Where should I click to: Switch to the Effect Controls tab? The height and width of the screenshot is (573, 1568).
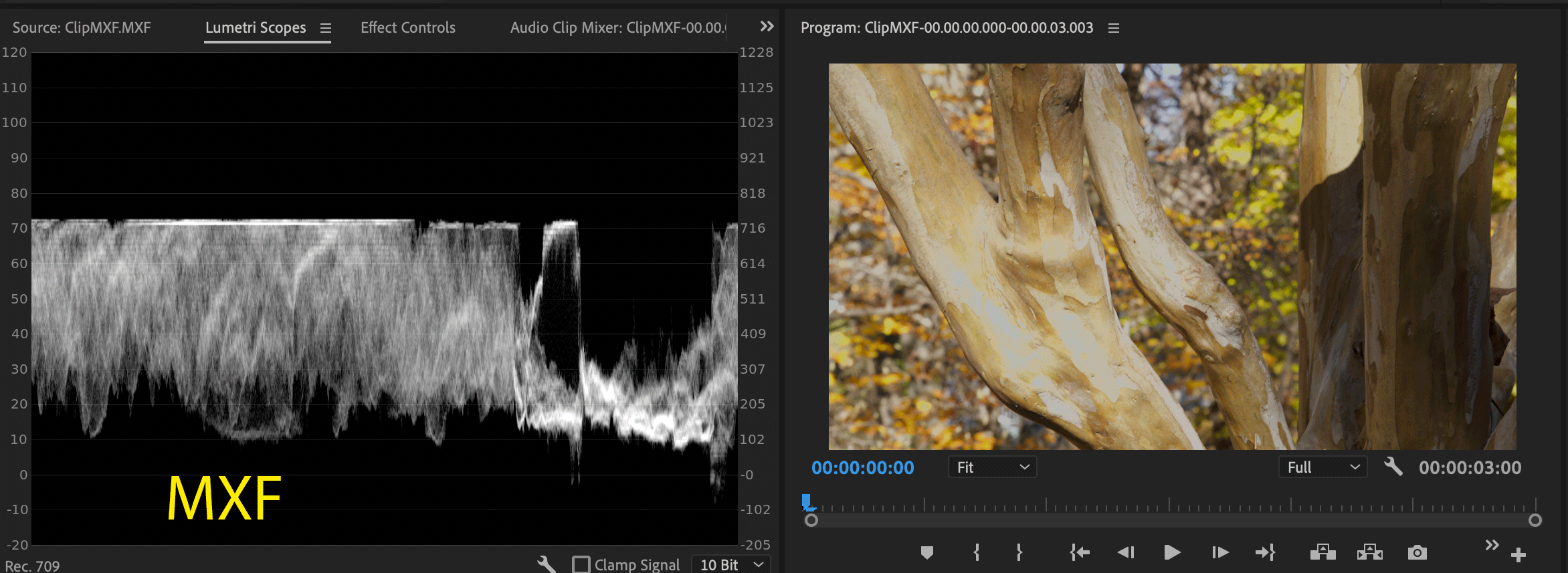pyautogui.click(x=407, y=28)
